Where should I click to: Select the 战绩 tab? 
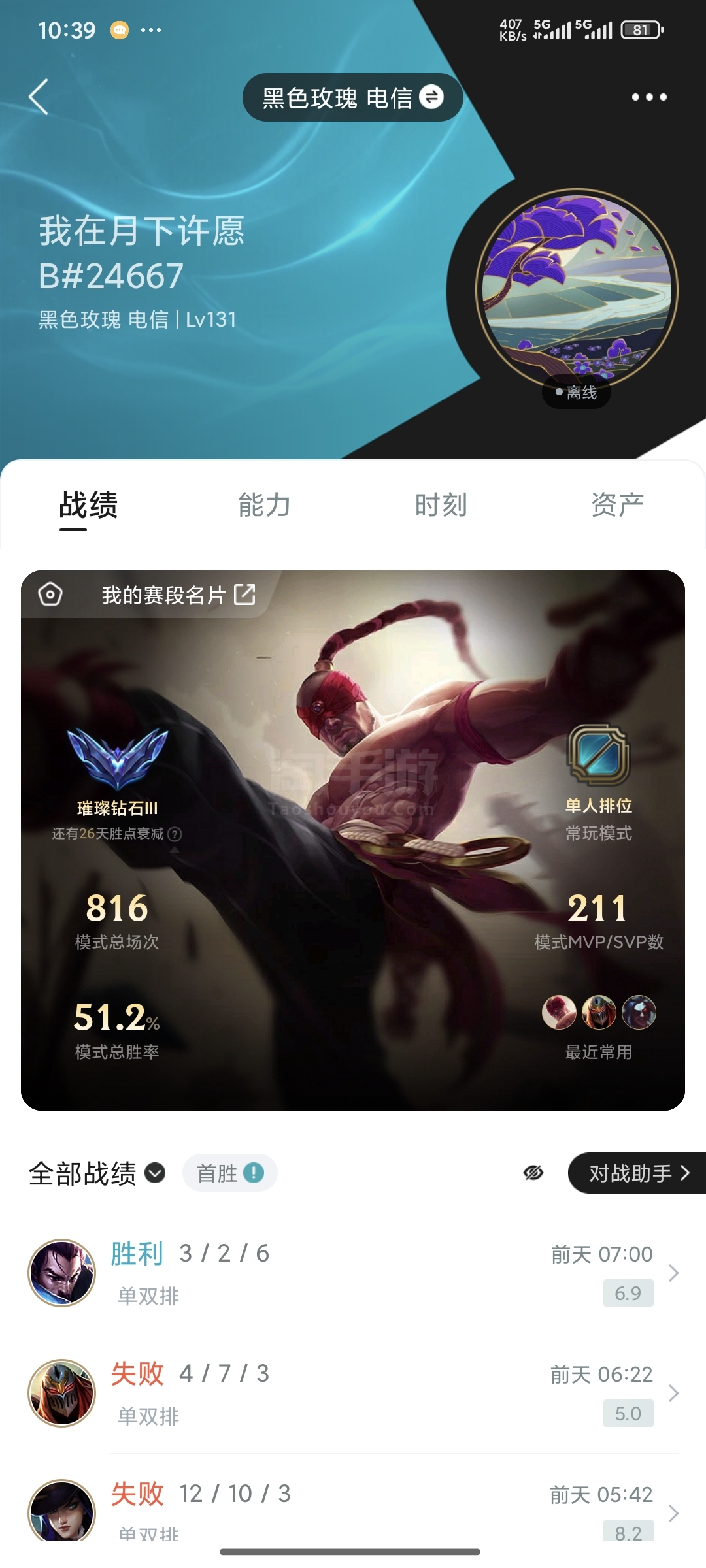(88, 505)
